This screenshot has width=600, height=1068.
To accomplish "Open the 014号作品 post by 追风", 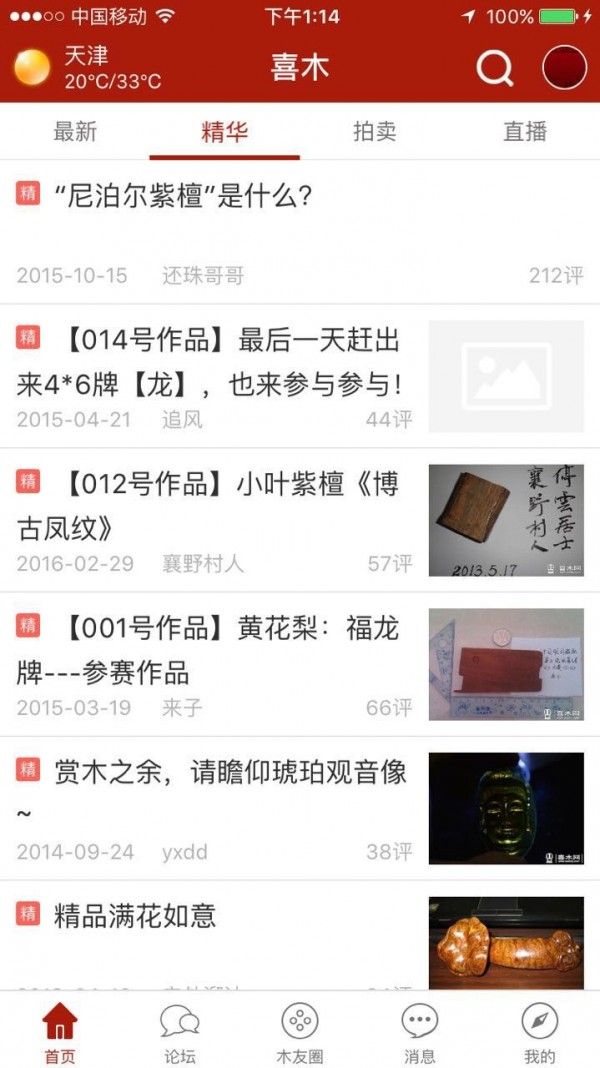I will [x=300, y=376].
